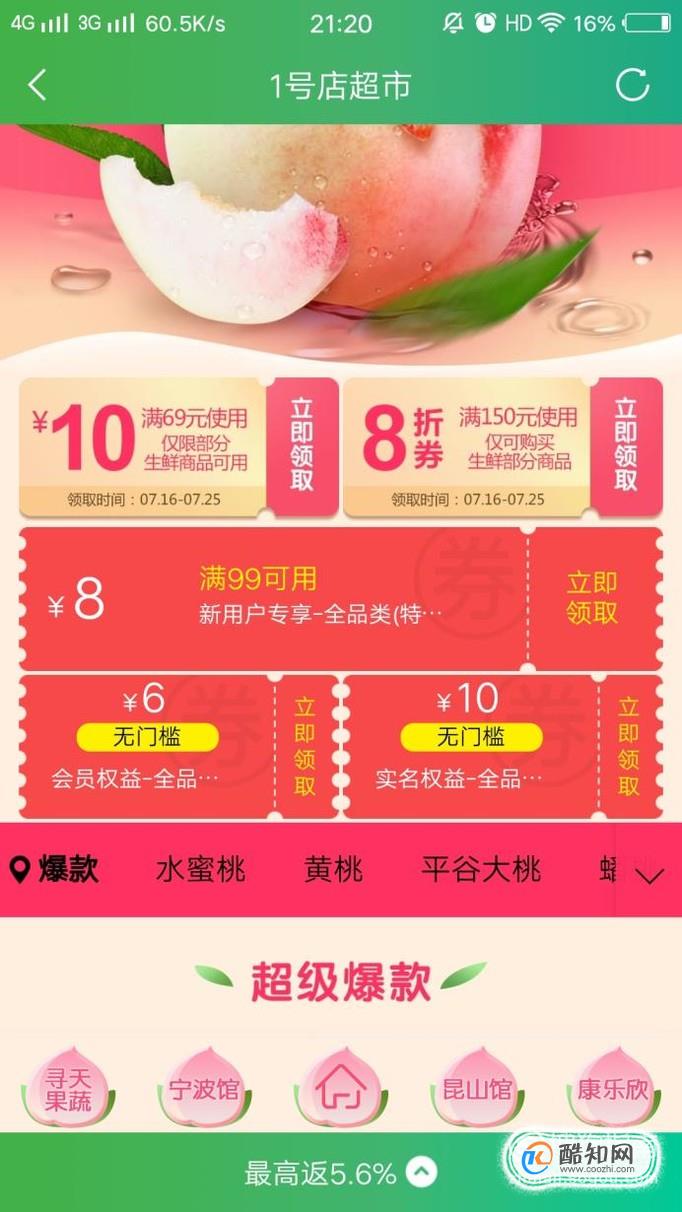Switch to the 黄桃 tab

point(333,869)
